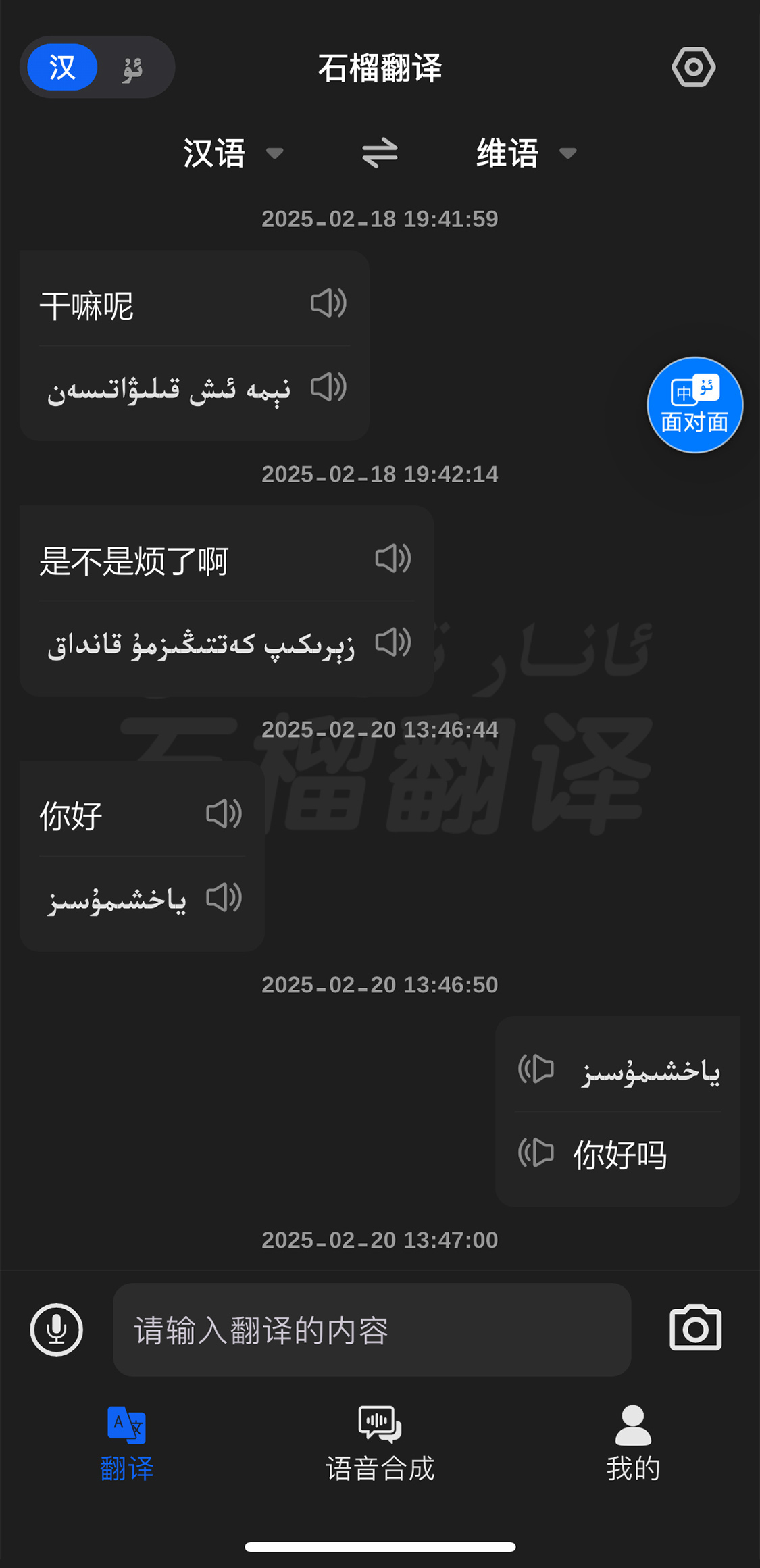Viewport: 760px width, 1568px height.
Task: Play Uyghur translation of 是不是烦了啊
Action: coord(392,642)
